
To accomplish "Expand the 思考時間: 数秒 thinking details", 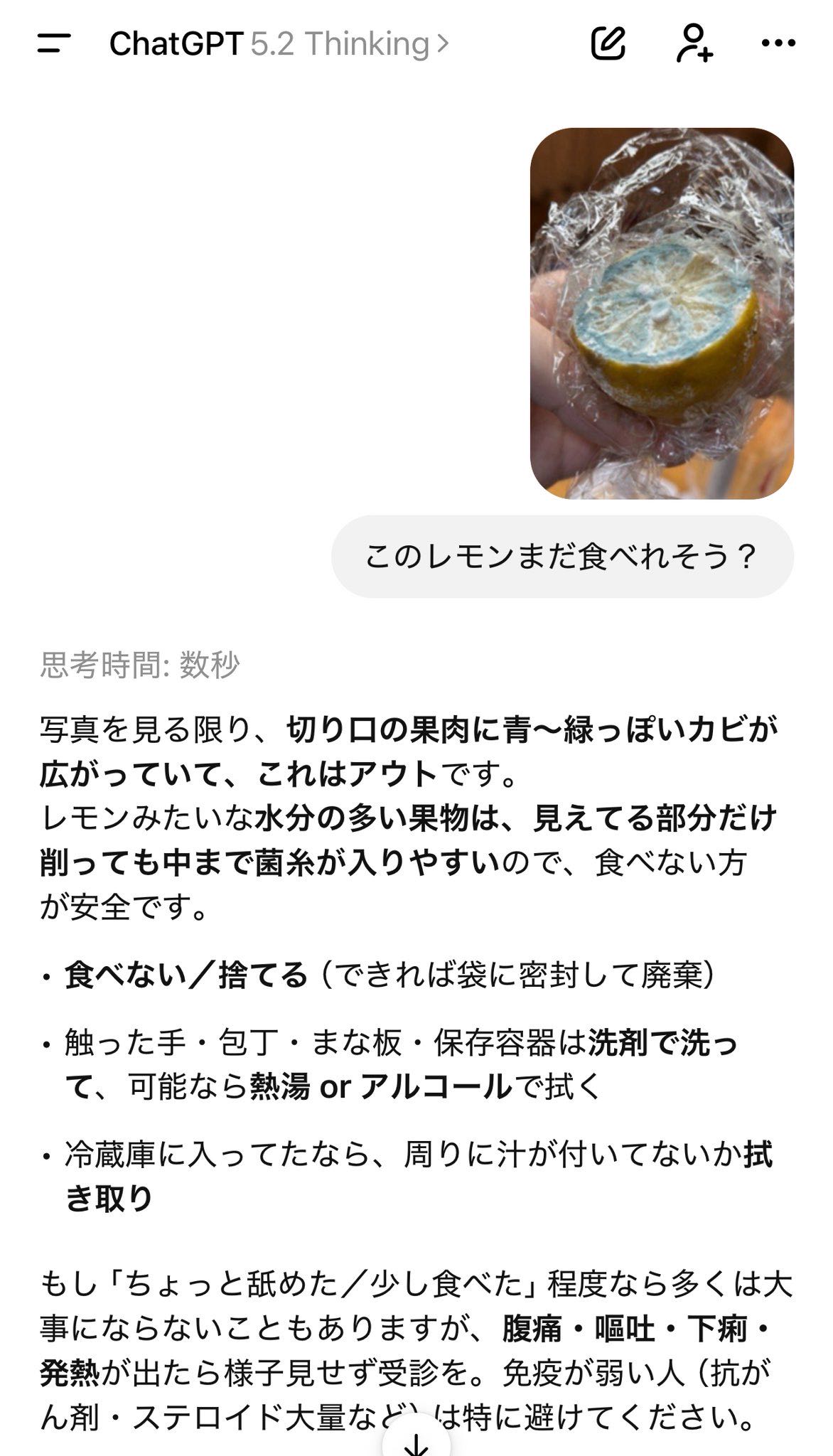I will click(x=140, y=665).
